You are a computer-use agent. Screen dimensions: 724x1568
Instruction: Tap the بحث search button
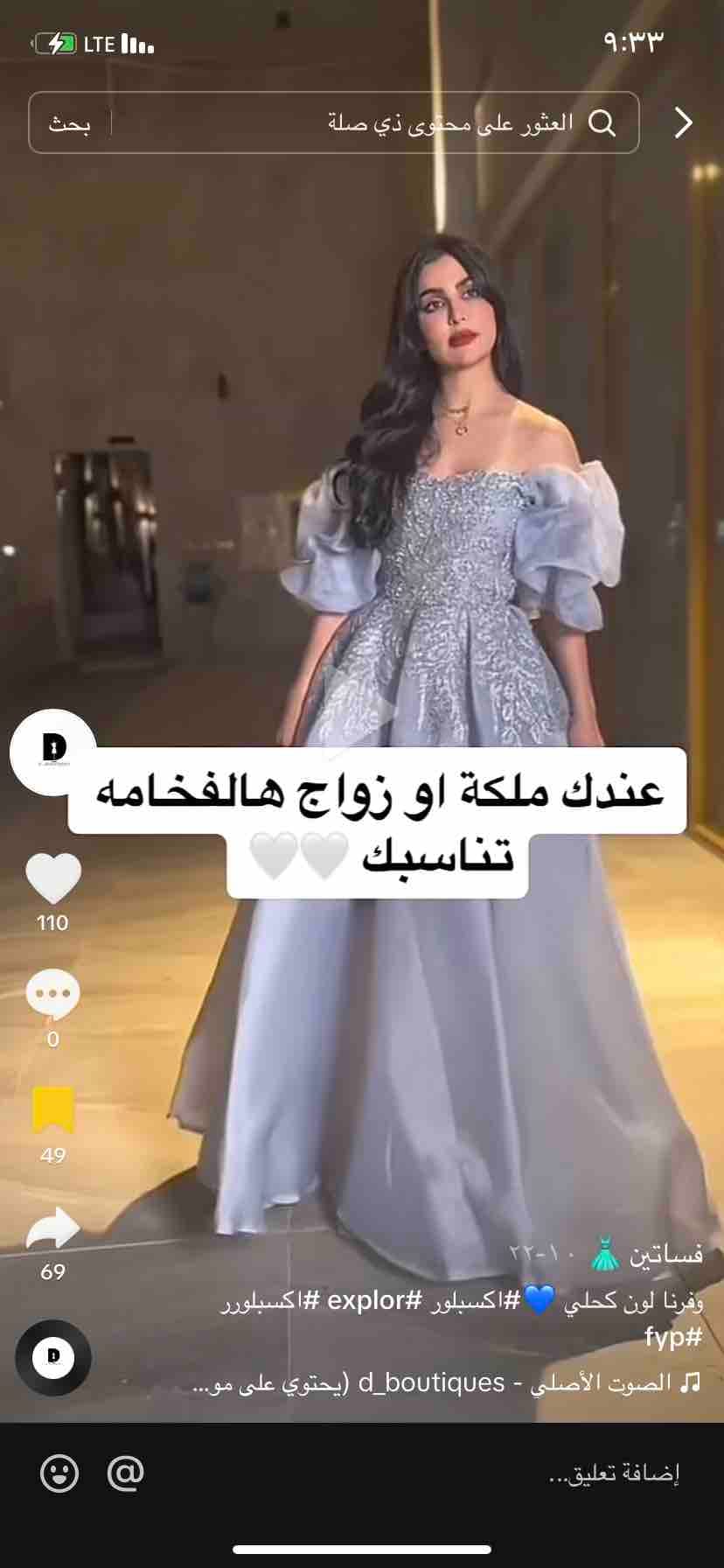coord(70,123)
